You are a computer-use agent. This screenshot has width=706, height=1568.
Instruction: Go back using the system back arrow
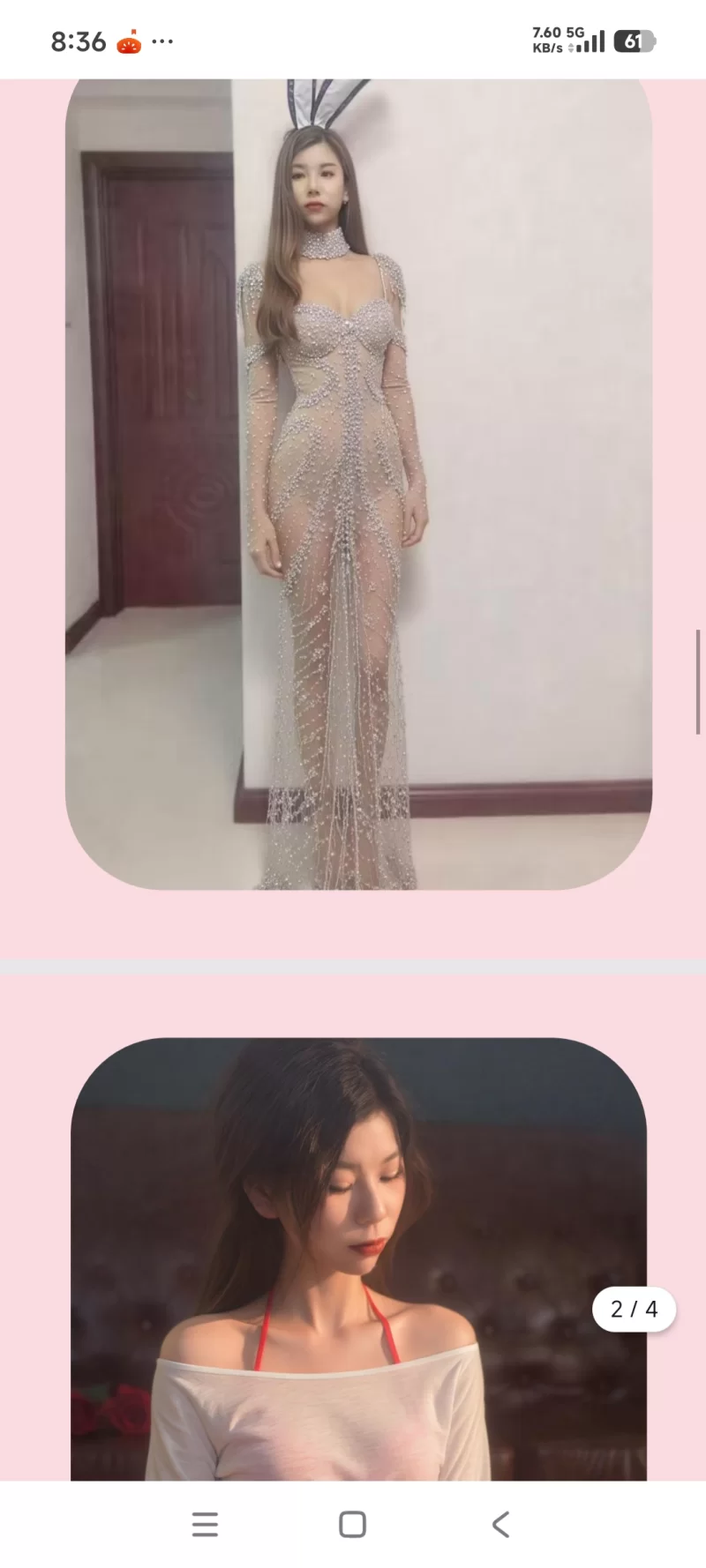pos(500,1524)
